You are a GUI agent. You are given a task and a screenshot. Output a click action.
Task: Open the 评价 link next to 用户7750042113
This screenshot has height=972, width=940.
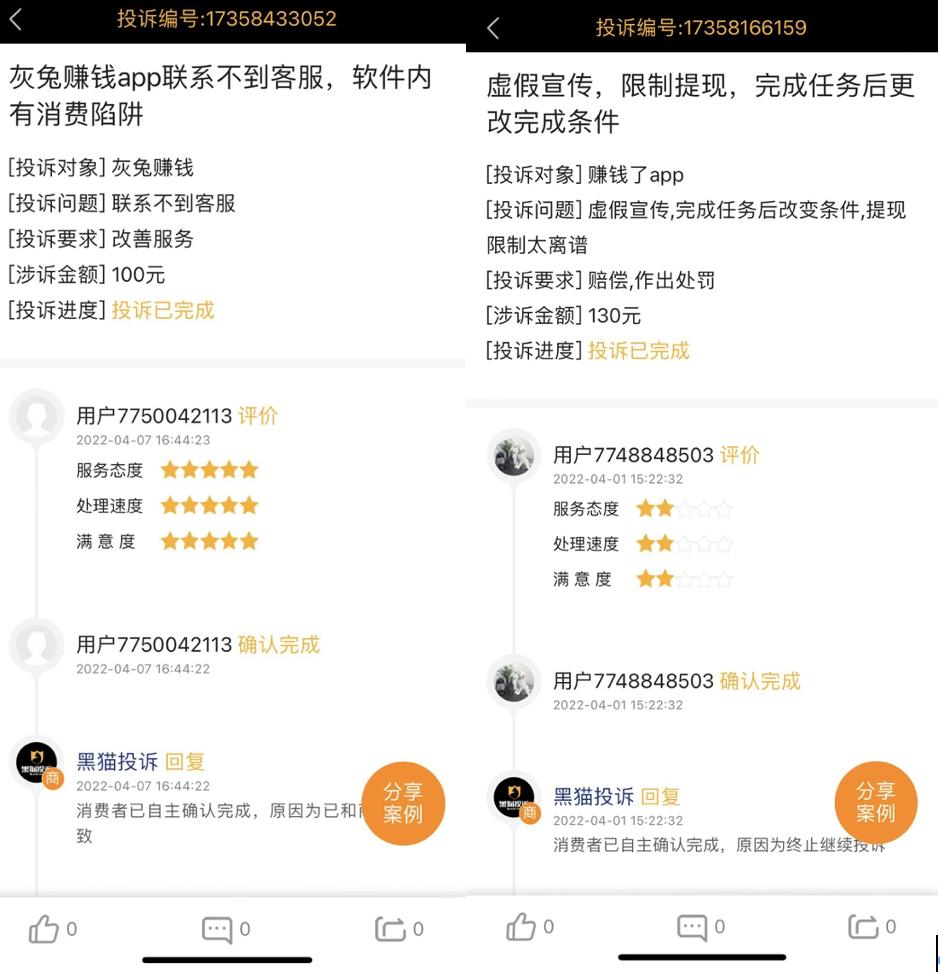click(x=257, y=415)
